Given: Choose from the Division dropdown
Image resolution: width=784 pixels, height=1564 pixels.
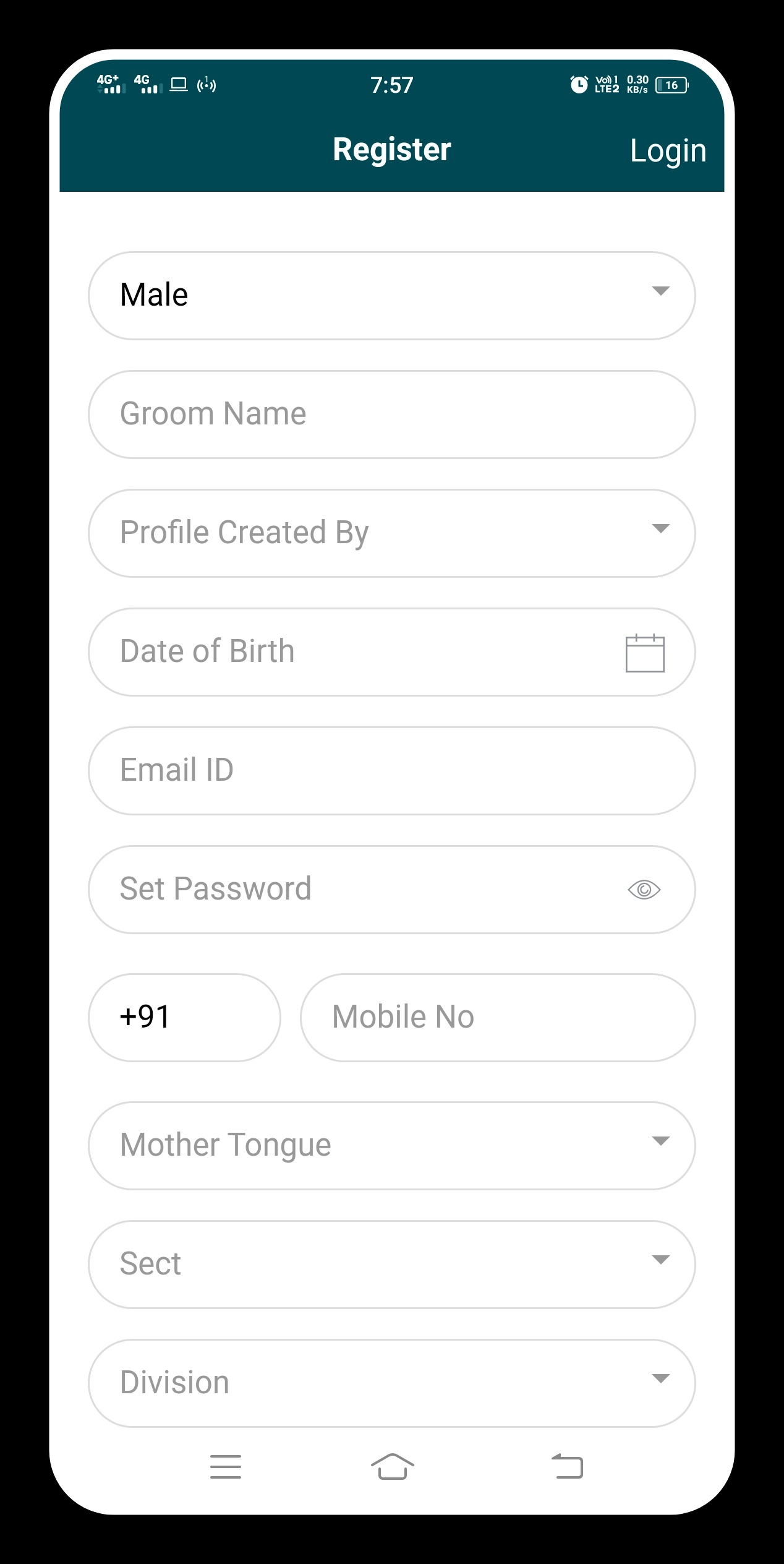Looking at the screenshot, I should [x=392, y=1383].
